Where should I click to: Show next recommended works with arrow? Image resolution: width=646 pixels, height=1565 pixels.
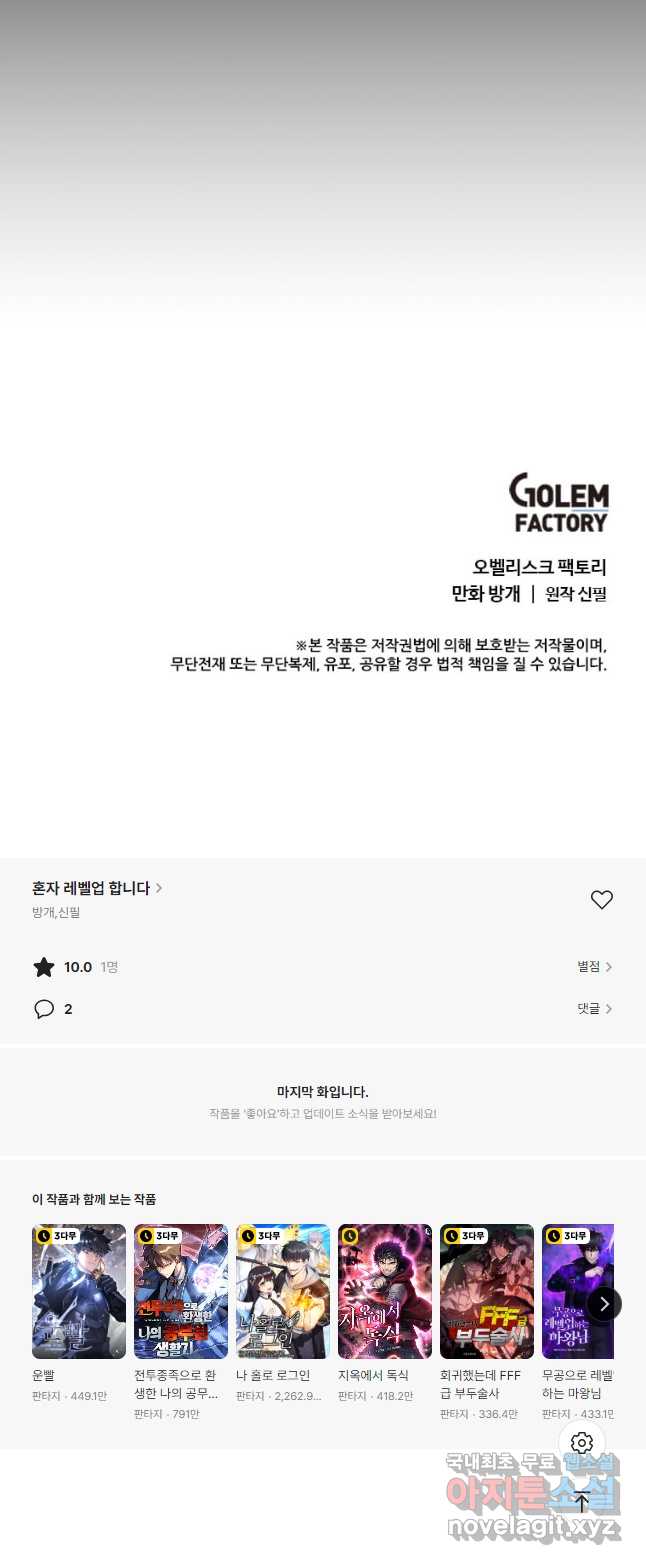[x=604, y=1304]
